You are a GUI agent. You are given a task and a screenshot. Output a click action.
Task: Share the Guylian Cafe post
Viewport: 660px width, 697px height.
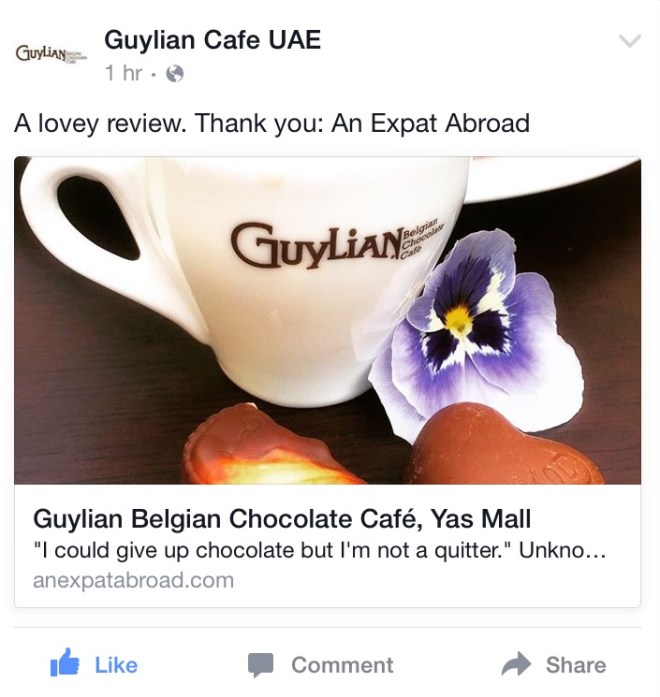[553, 665]
